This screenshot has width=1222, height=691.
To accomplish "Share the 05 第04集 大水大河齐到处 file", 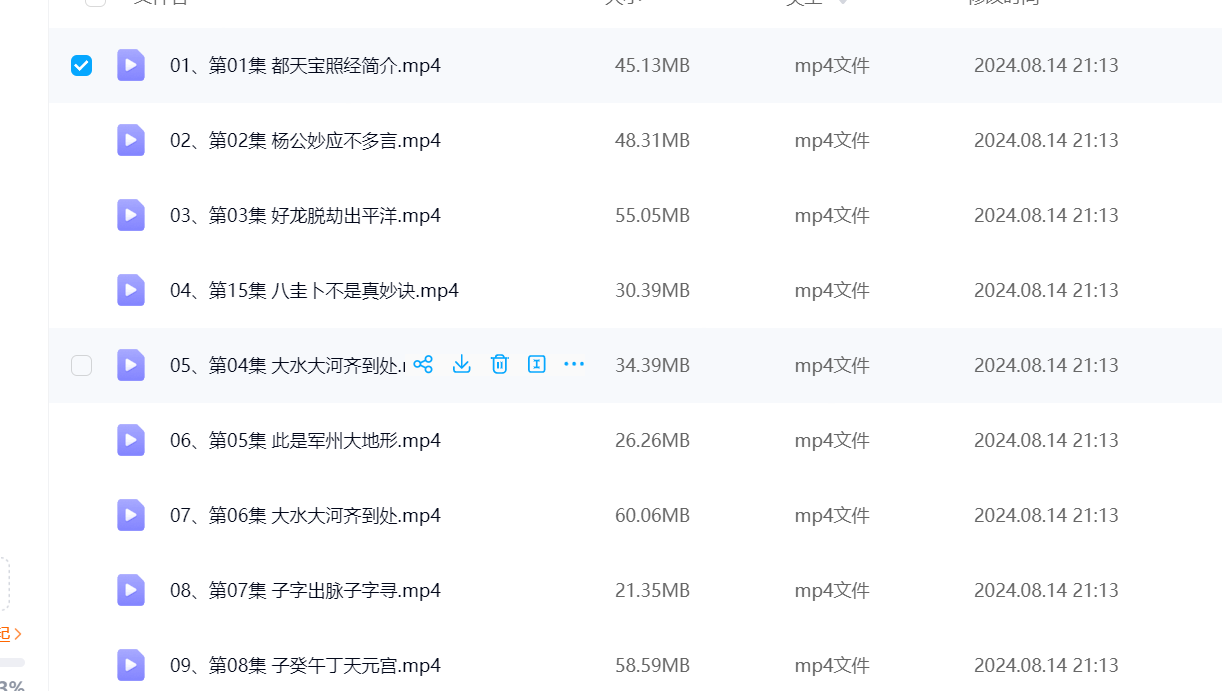I will 423,364.
